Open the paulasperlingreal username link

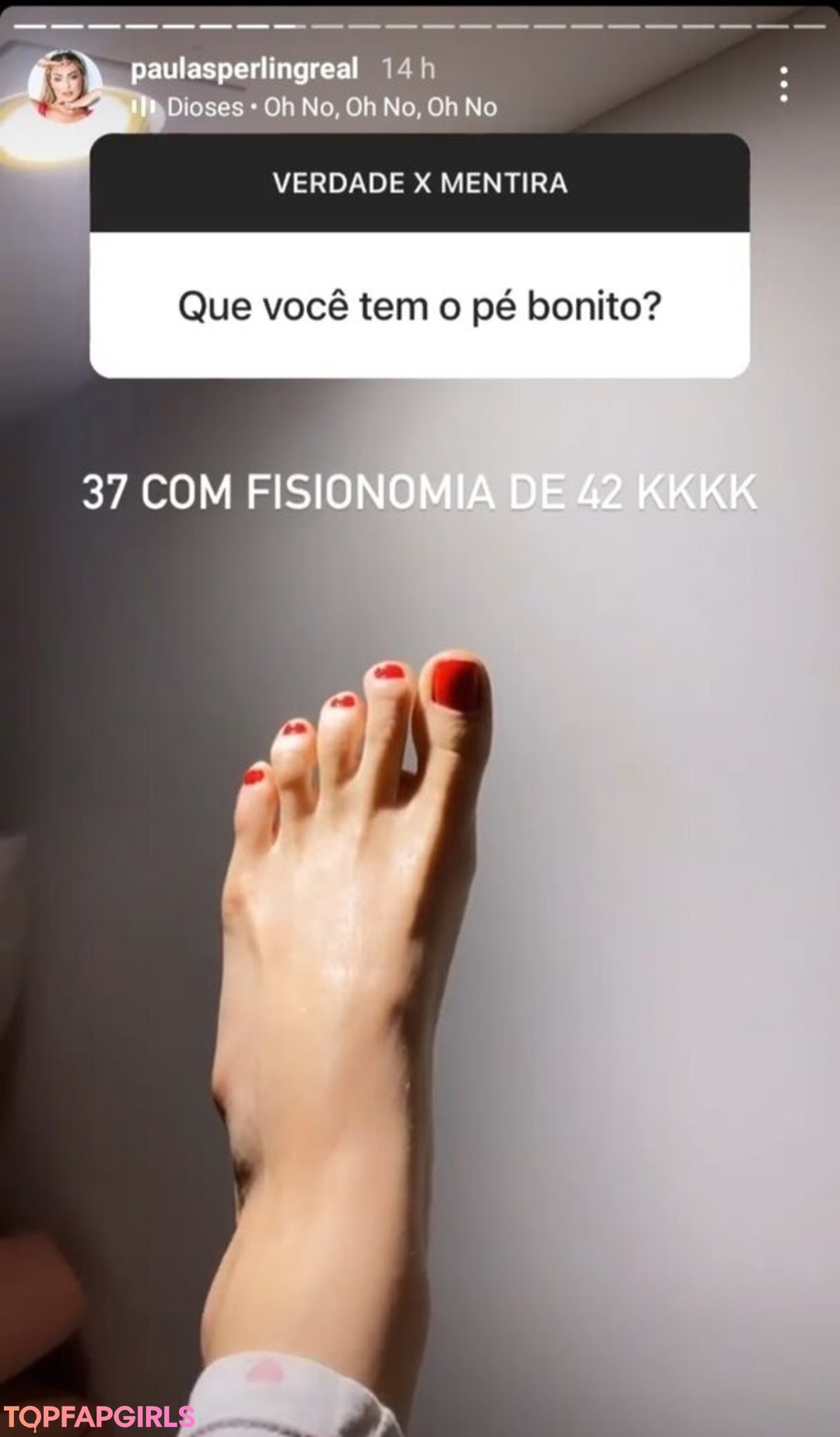[244, 69]
